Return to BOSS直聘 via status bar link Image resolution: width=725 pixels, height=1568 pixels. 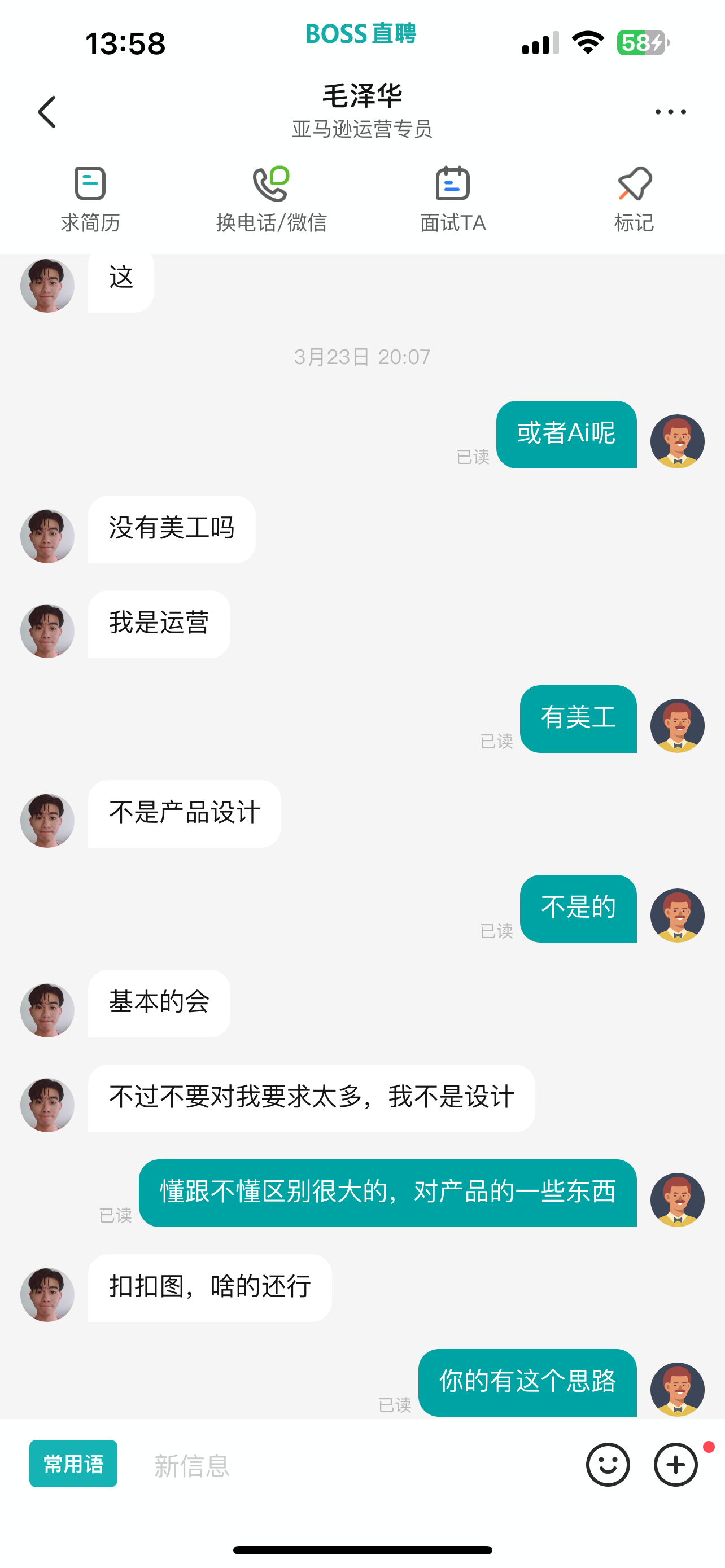360,34
